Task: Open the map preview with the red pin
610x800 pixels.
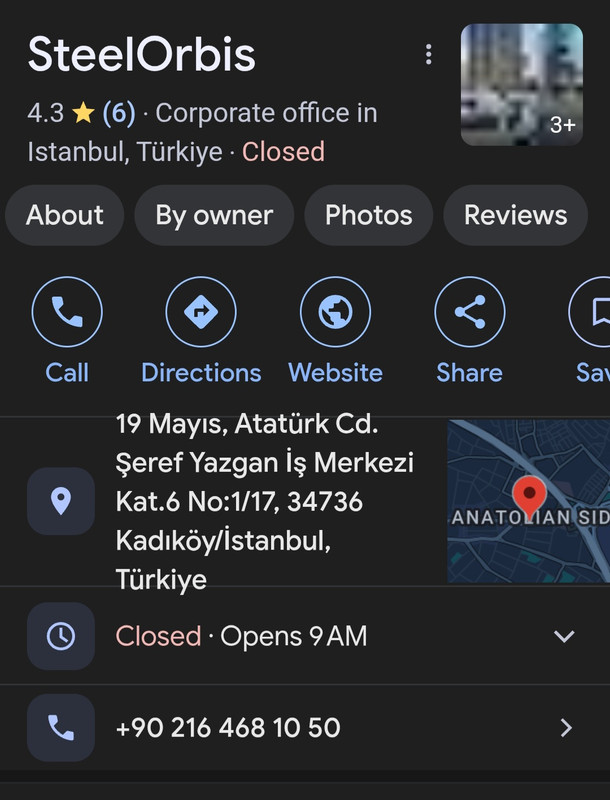Action: click(528, 502)
